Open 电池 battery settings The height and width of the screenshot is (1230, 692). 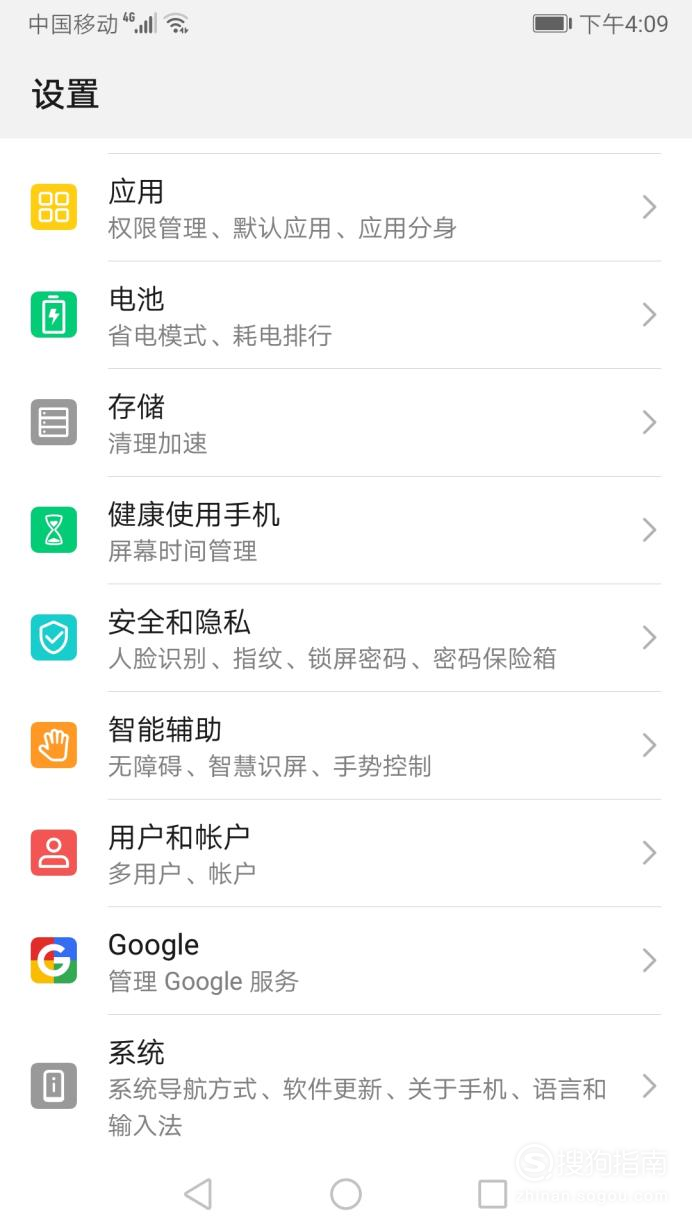click(x=346, y=315)
